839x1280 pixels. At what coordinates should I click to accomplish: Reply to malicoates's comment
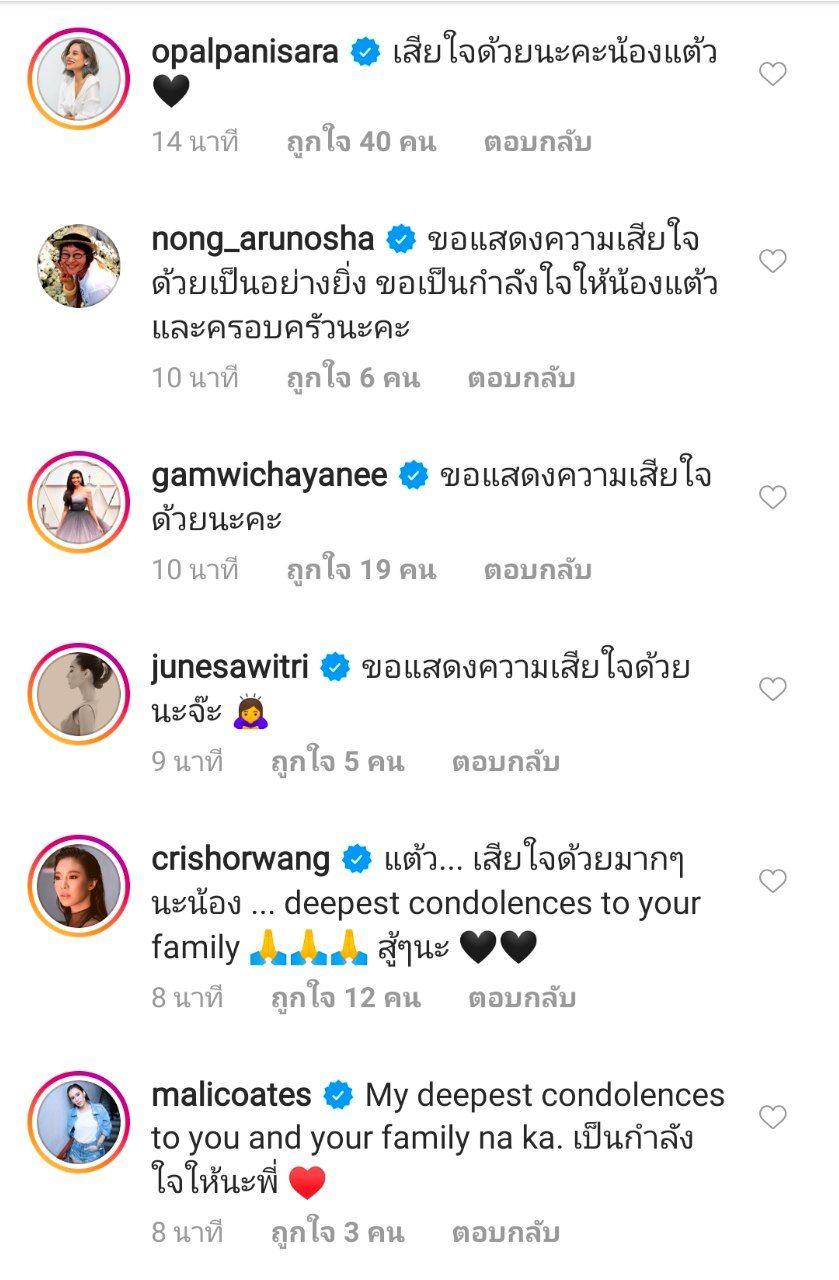coord(505,1233)
